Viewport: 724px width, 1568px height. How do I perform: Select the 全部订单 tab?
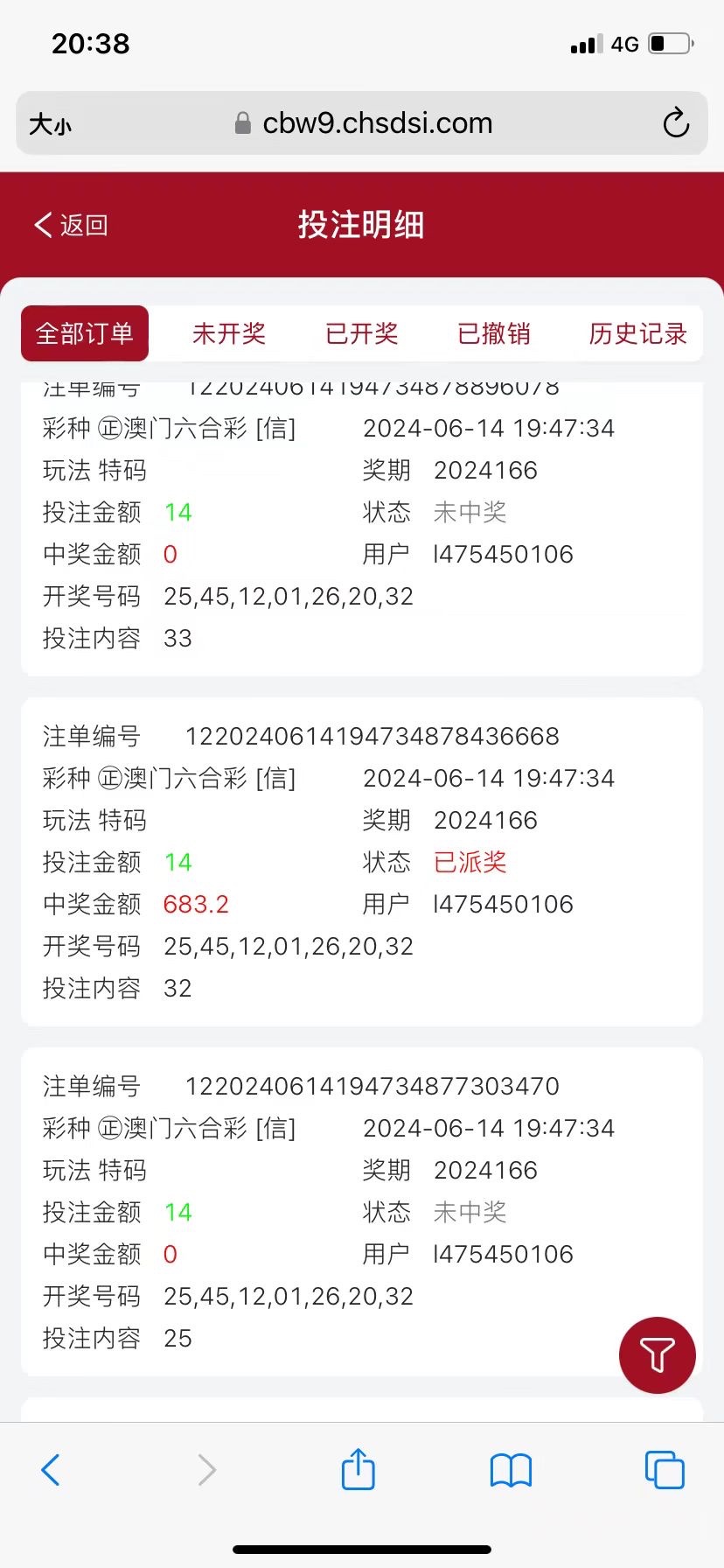point(84,333)
